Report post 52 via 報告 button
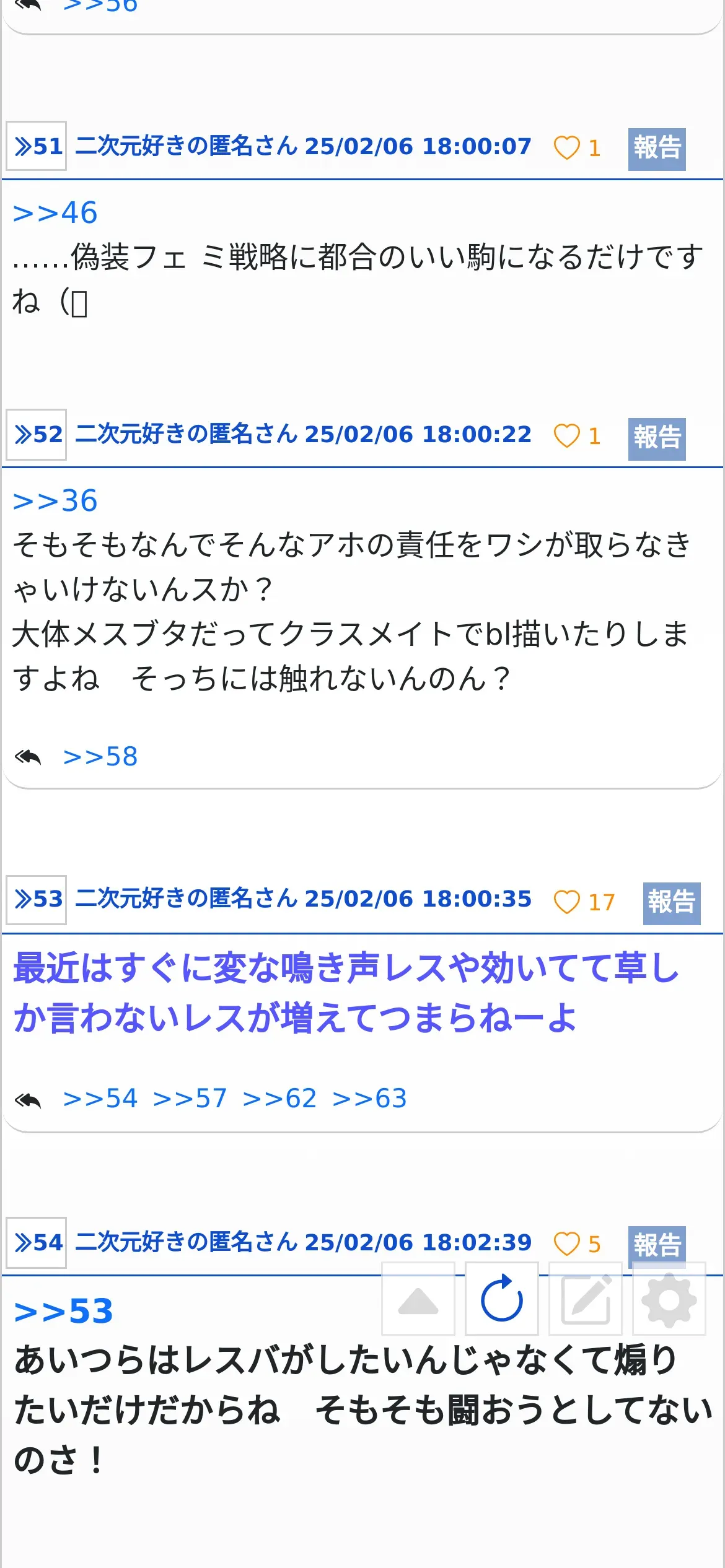This screenshot has width=725, height=1568. (x=657, y=438)
